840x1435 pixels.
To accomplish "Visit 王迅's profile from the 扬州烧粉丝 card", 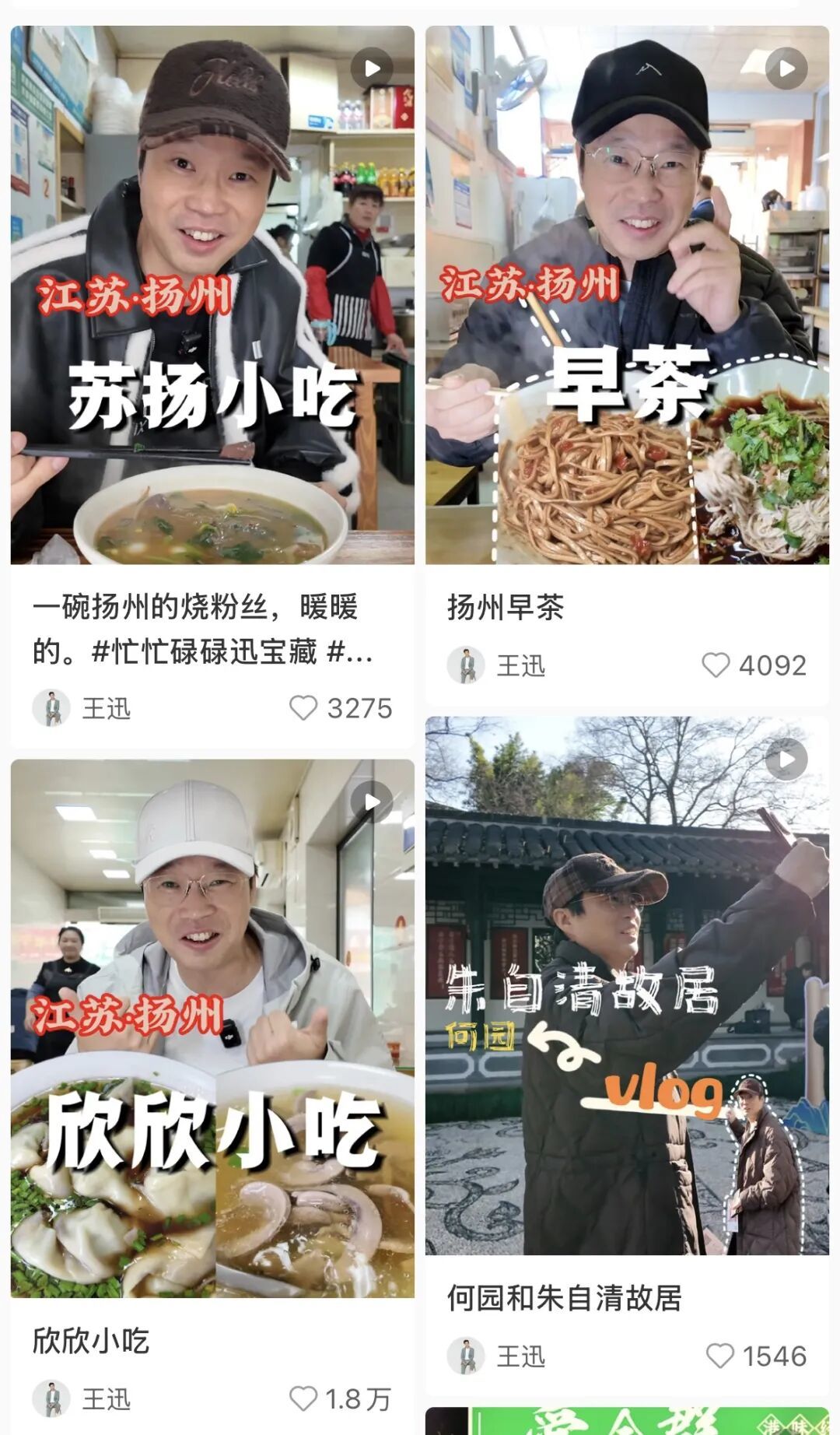I will [x=82, y=708].
